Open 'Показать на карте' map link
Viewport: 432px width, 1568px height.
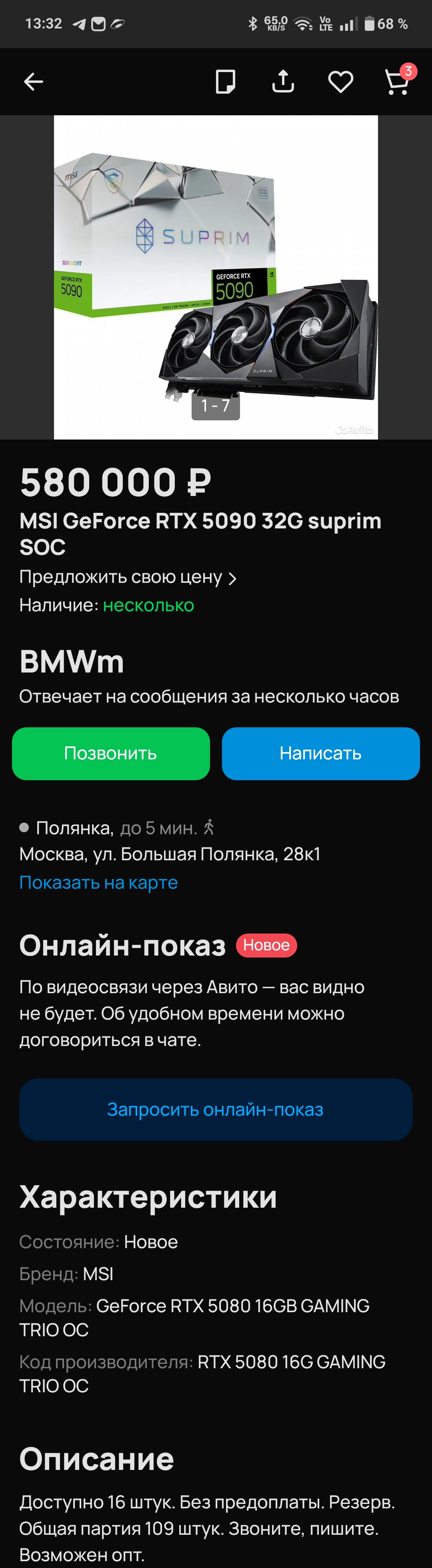coord(98,883)
